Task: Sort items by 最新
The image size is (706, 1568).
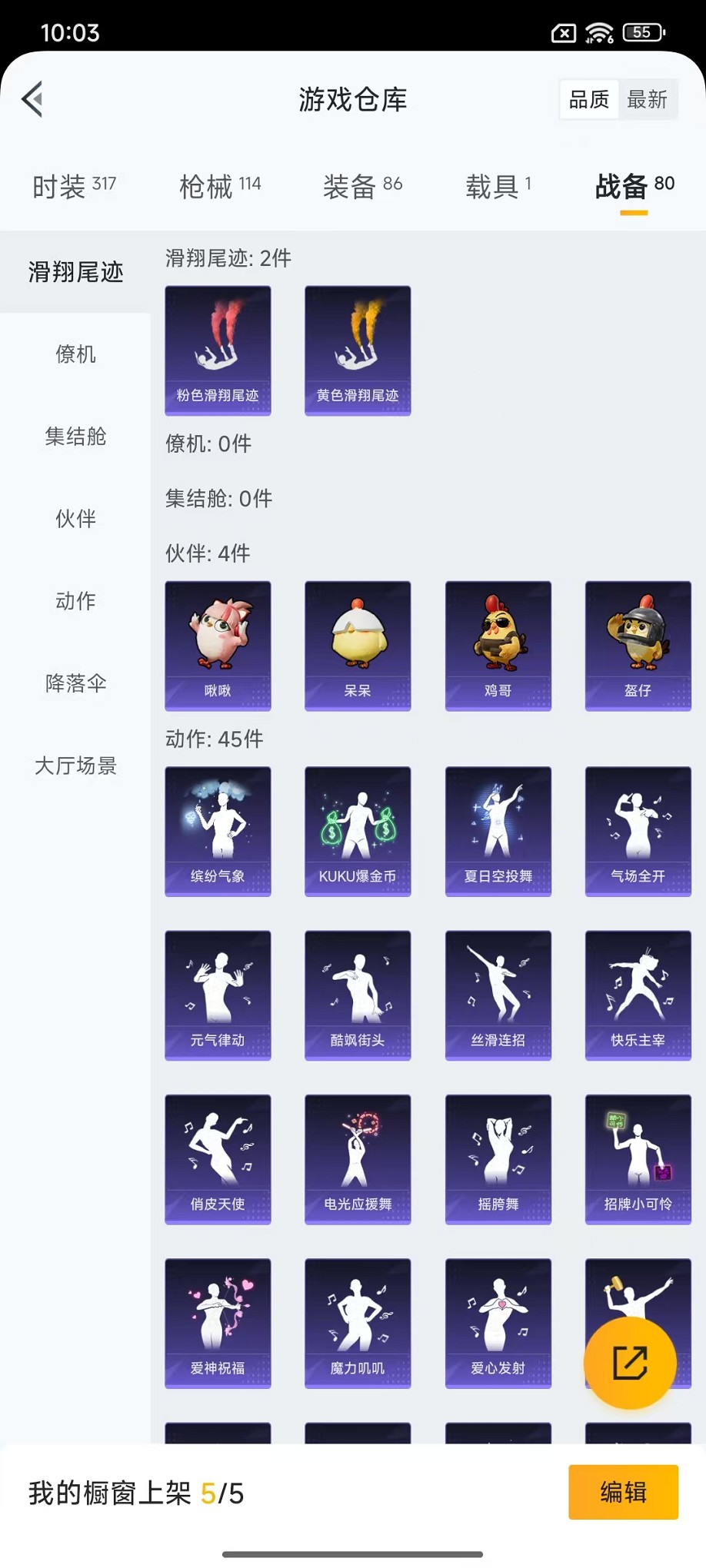Action: point(647,99)
